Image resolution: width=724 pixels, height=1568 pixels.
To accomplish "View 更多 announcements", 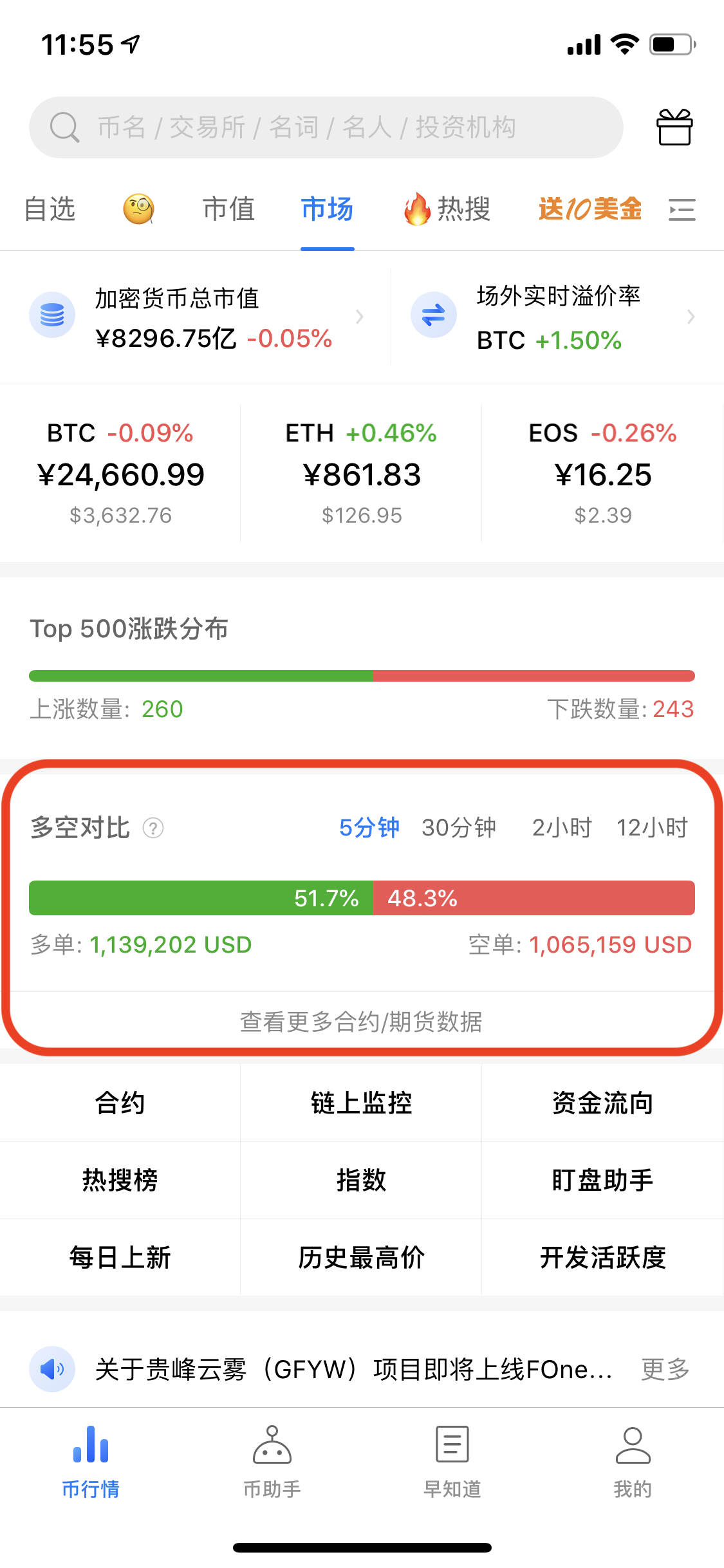I will tap(665, 1369).
